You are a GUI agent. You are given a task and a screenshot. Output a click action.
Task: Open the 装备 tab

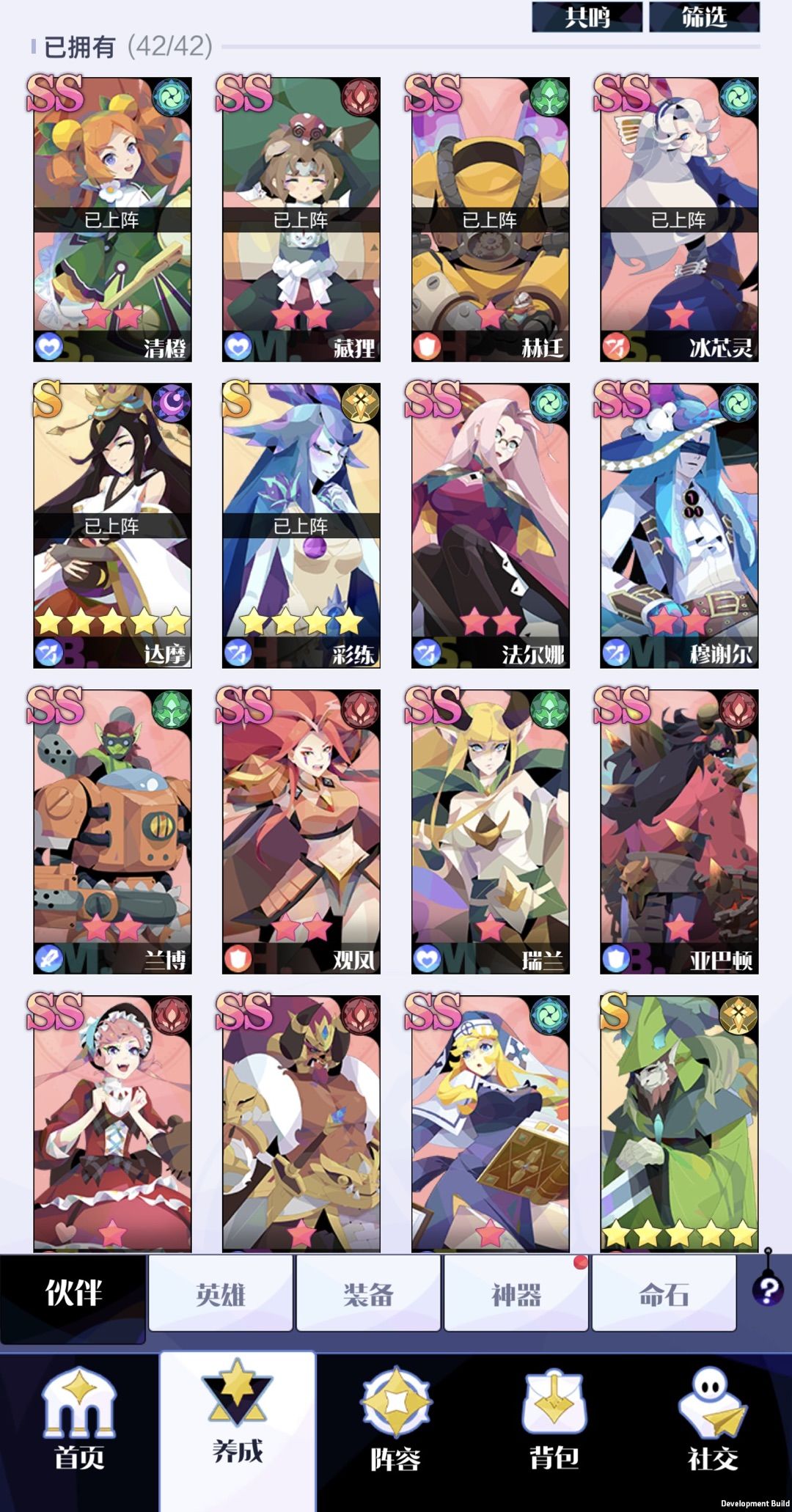click(369, 1296)
